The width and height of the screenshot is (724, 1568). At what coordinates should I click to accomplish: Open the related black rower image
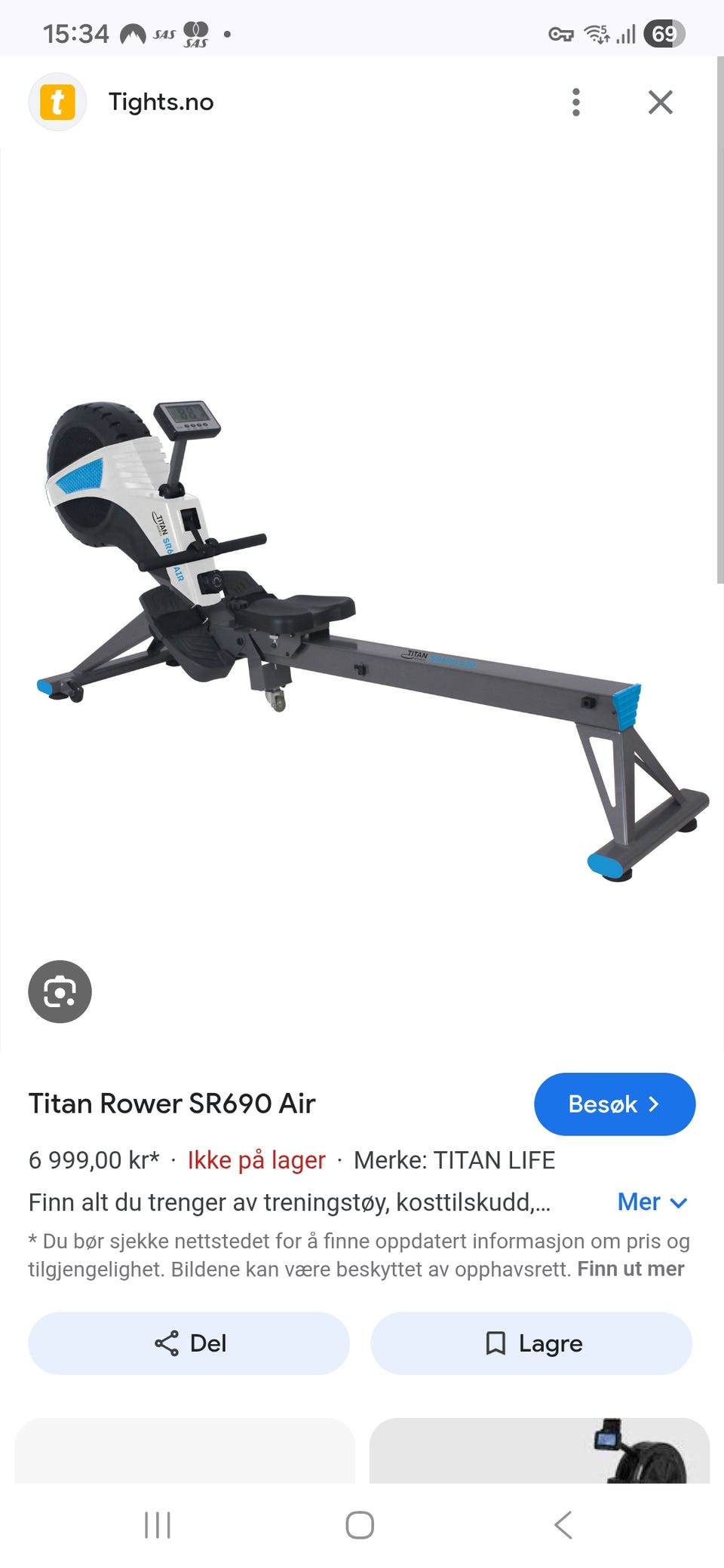(x=538, y=1450)
